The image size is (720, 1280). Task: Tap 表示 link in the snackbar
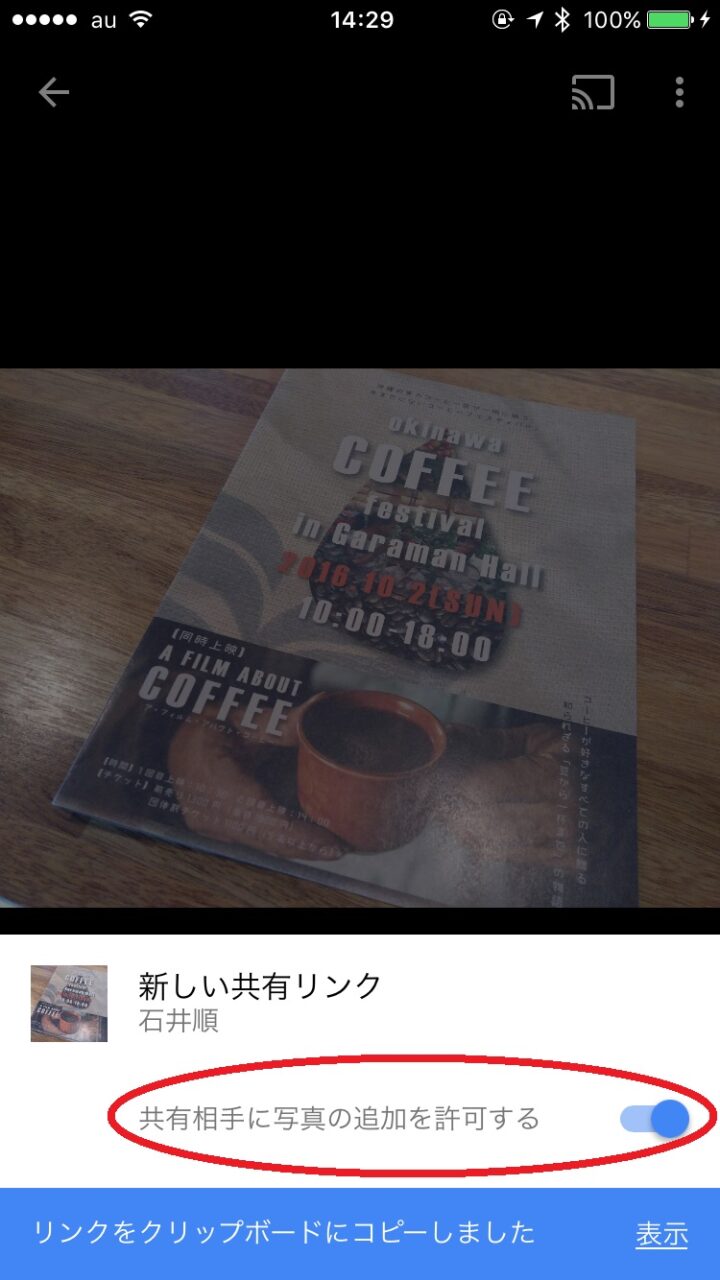coord(661,1234)
